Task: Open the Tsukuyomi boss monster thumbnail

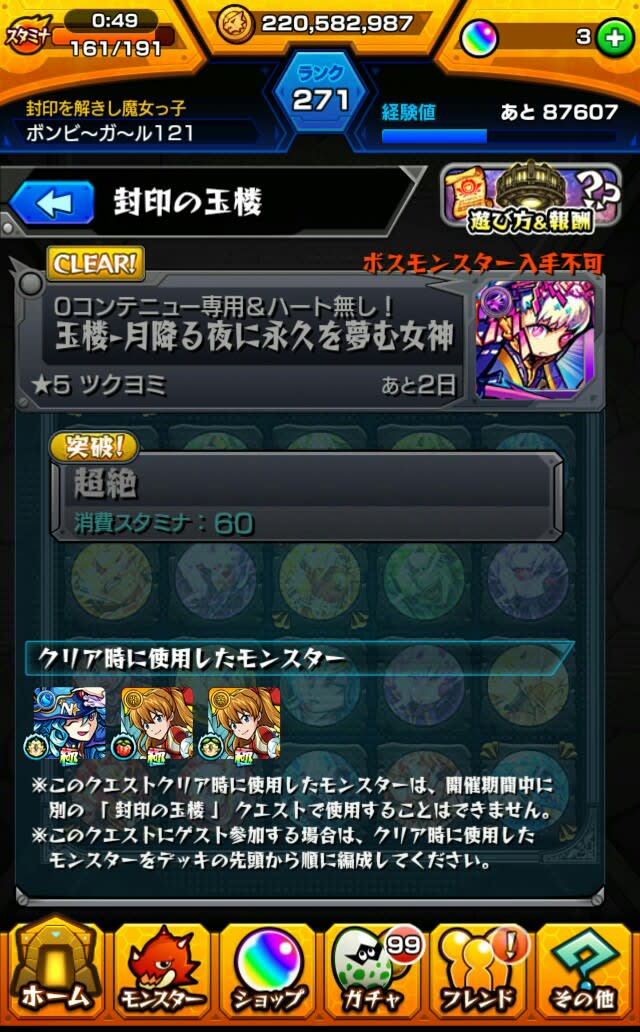Action: [x=534, y=340]
